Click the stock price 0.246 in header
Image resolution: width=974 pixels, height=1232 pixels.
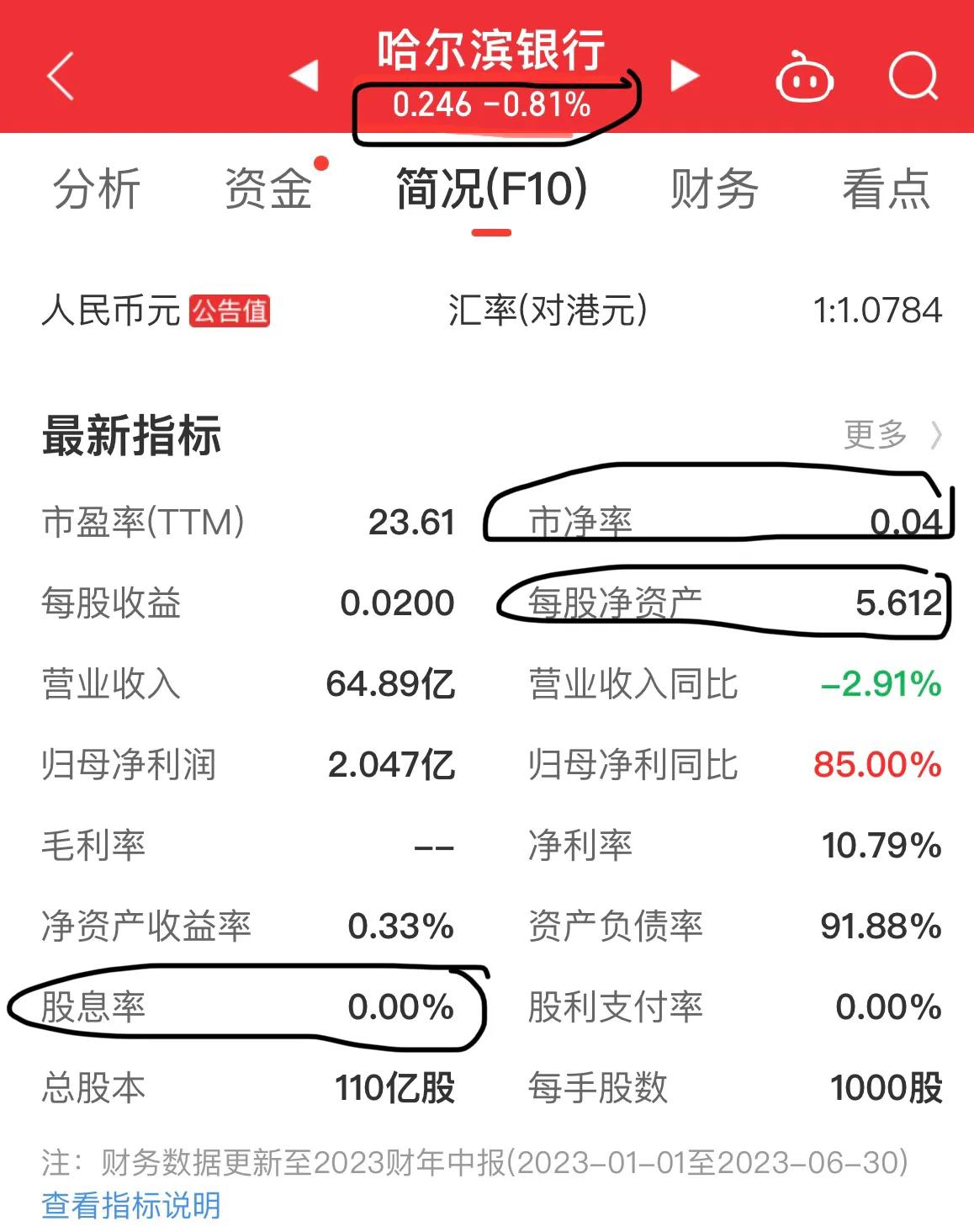click(433, 106)
